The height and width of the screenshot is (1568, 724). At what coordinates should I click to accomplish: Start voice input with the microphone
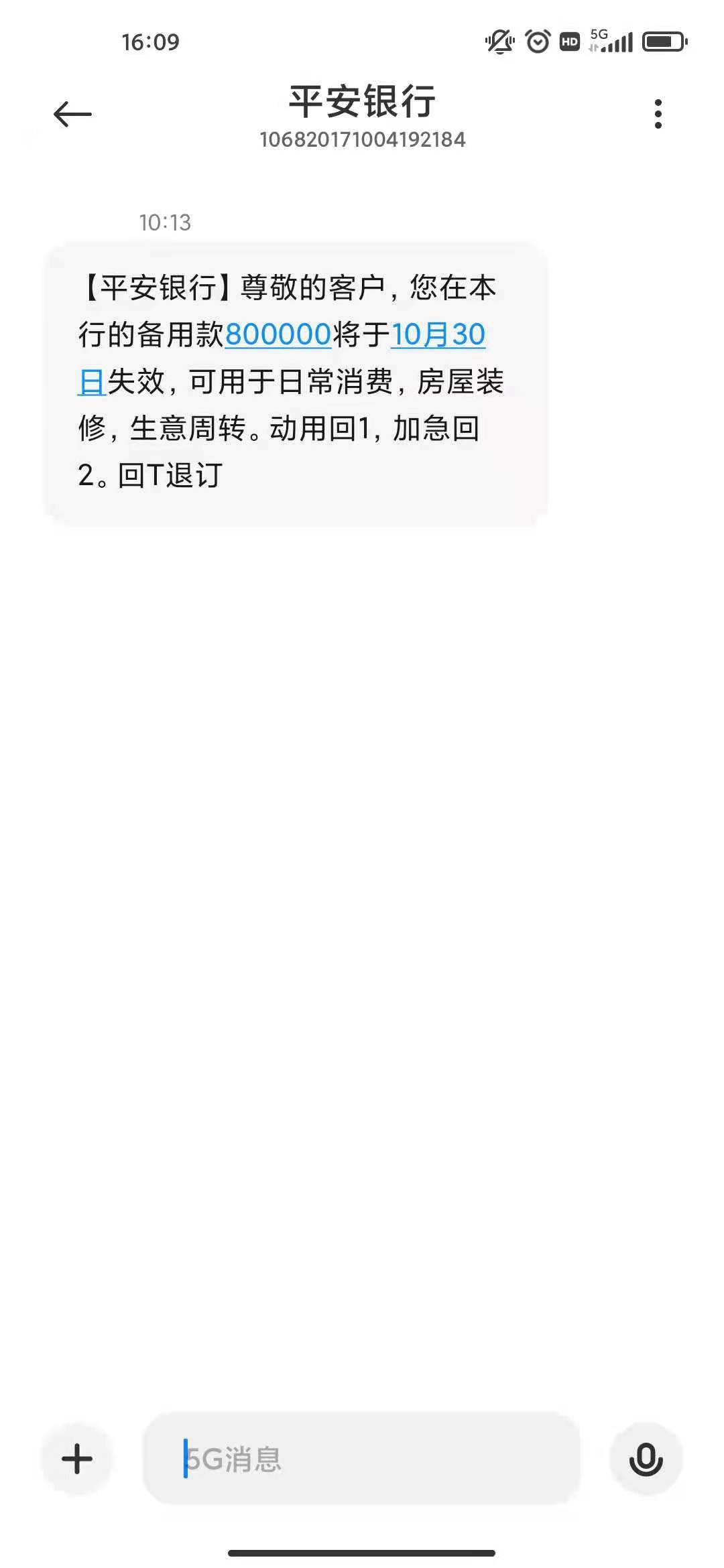pos(646,1459)
